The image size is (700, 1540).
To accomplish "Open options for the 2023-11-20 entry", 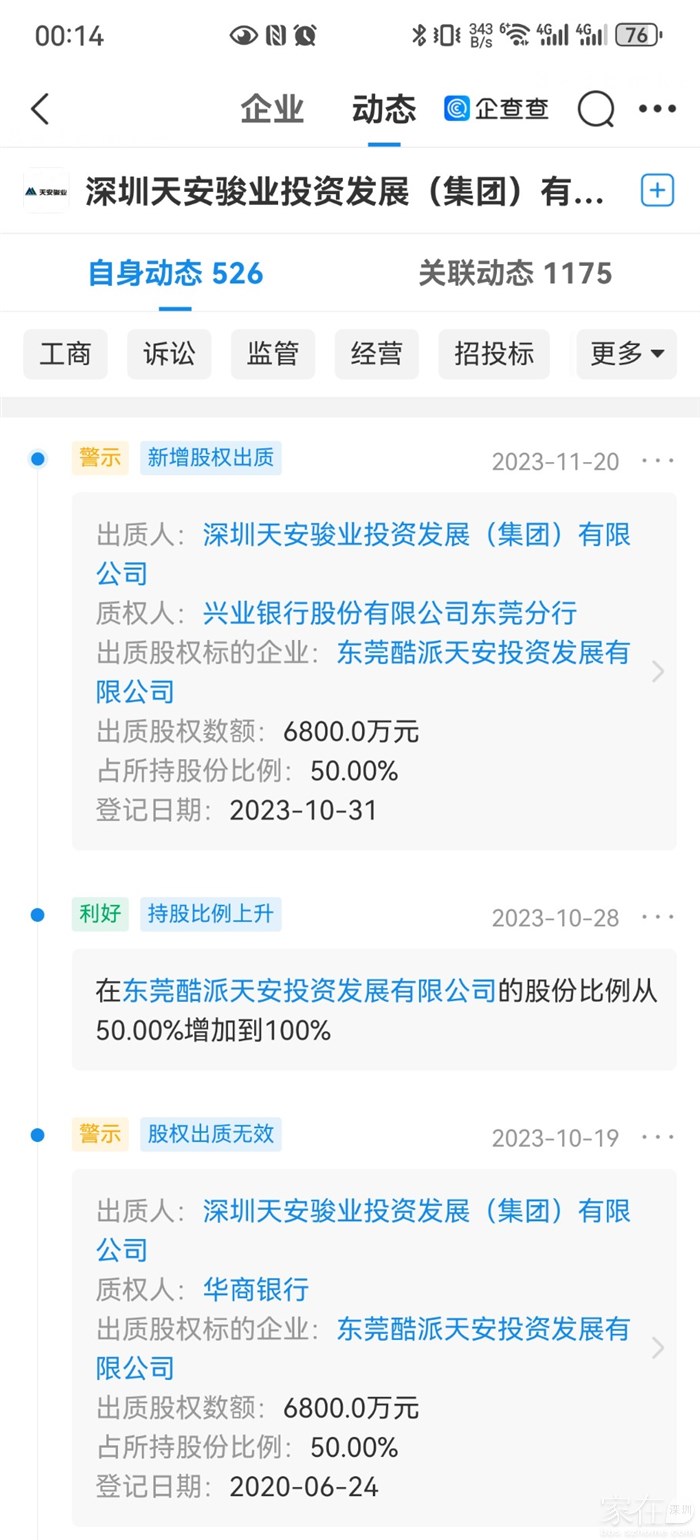I will tap(657, 461).
